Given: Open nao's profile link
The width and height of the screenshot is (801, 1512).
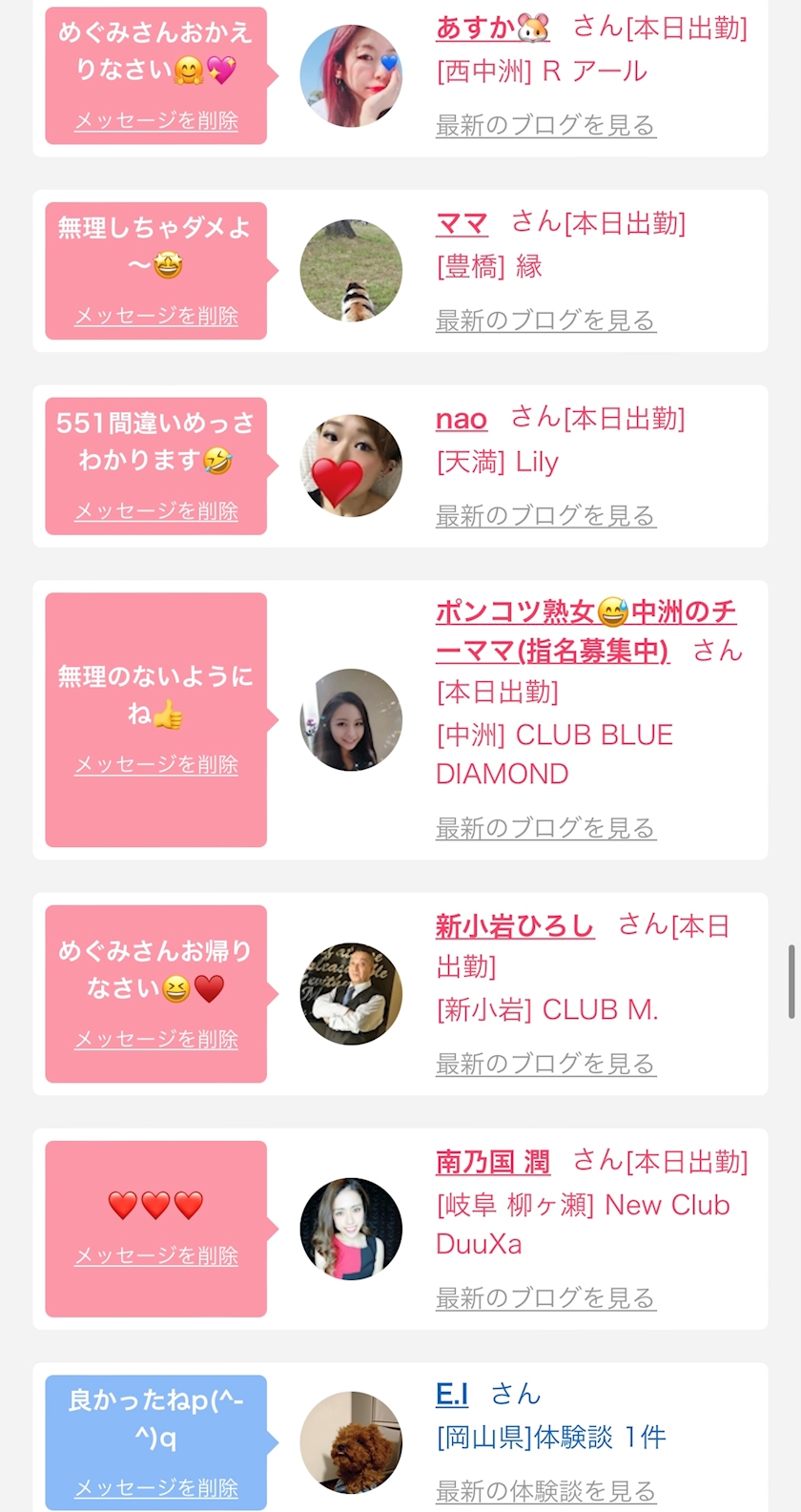Looking at the screenshot, I should pos(462,419).
